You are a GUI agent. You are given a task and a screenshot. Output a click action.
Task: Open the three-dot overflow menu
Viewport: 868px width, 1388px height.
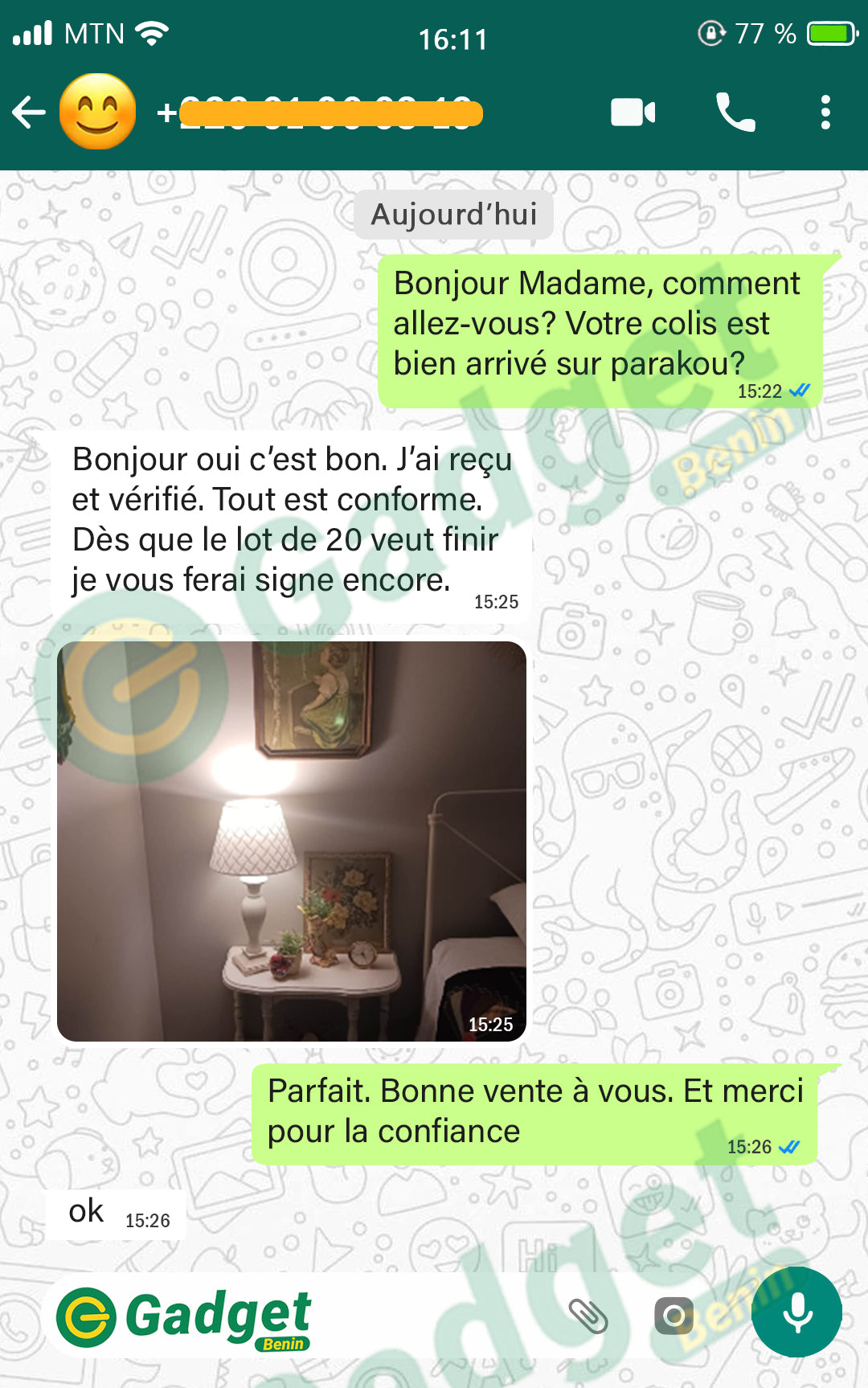coord(825,113)
